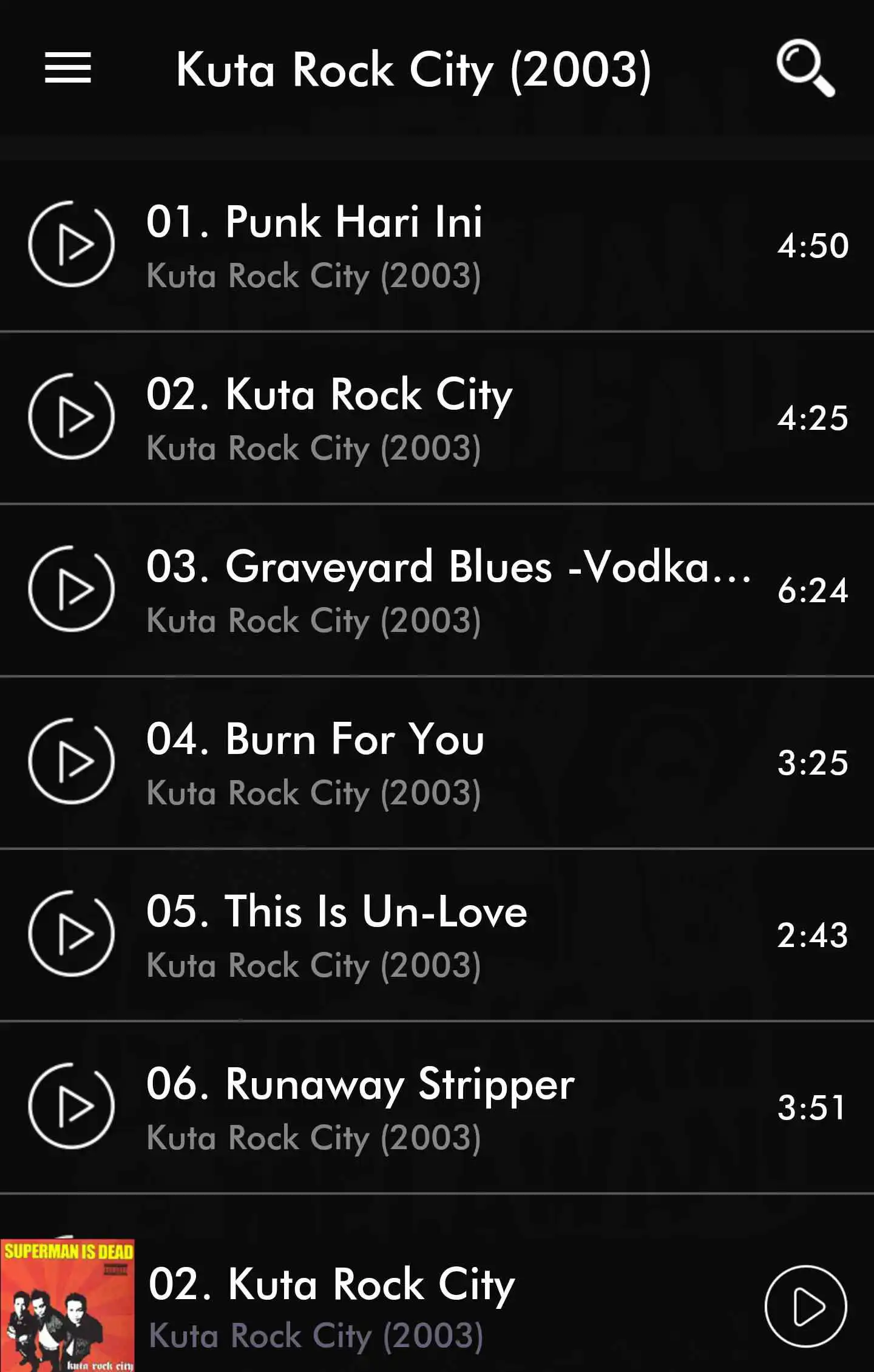The image size is (874, 1372).
Task: Play 02. Kuta Rock City in the track list
Action: pyautogui.click(x=72, y=416)
